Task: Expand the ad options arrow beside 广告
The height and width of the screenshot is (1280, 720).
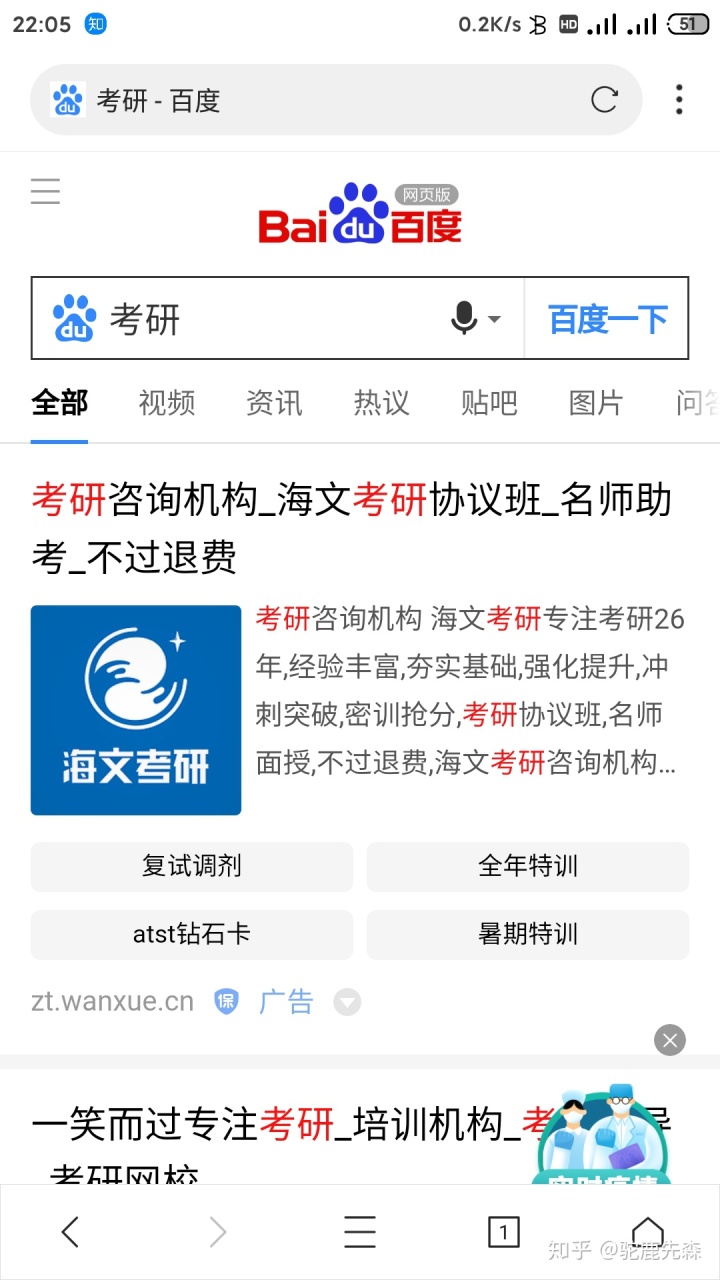Action: (347, 1002)
